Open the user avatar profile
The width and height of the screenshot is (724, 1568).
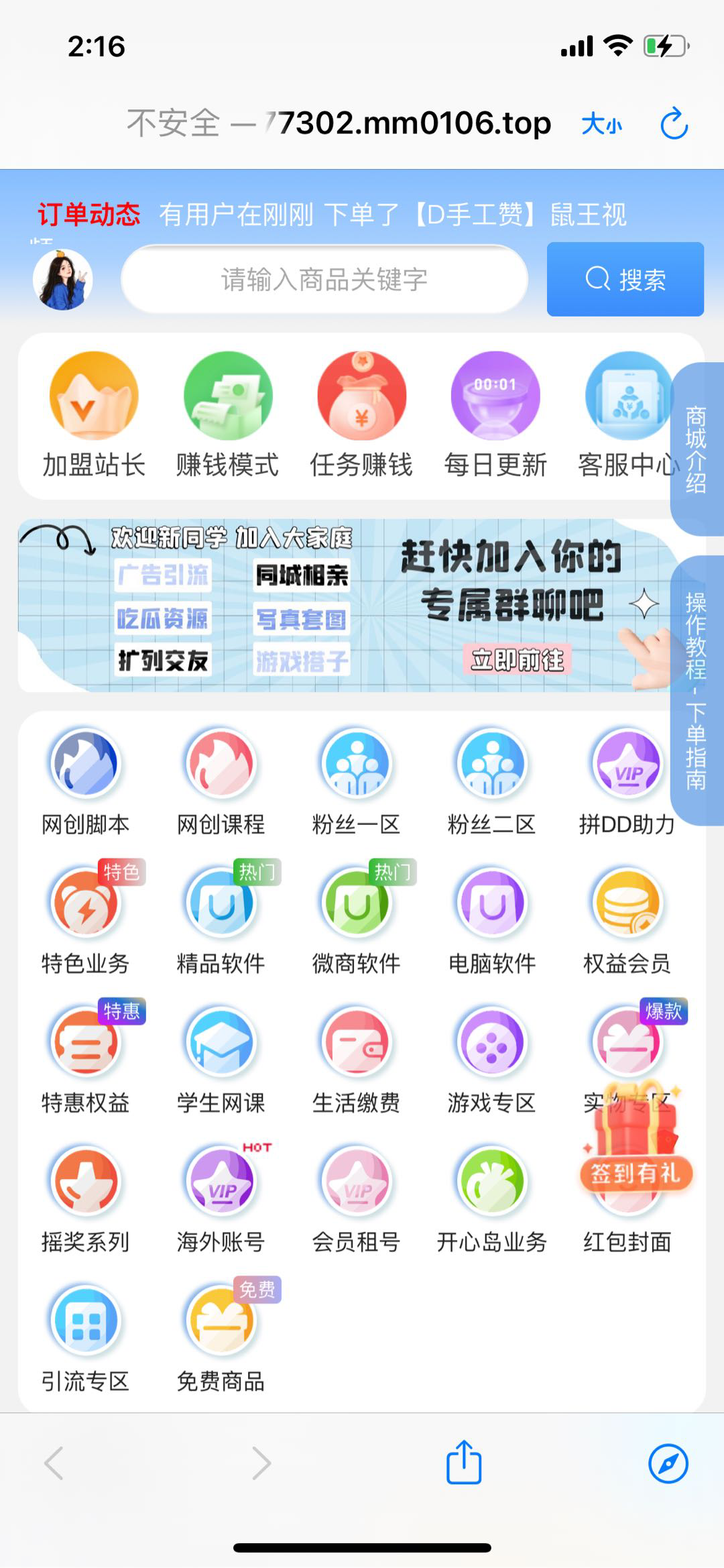pos(63,279)
